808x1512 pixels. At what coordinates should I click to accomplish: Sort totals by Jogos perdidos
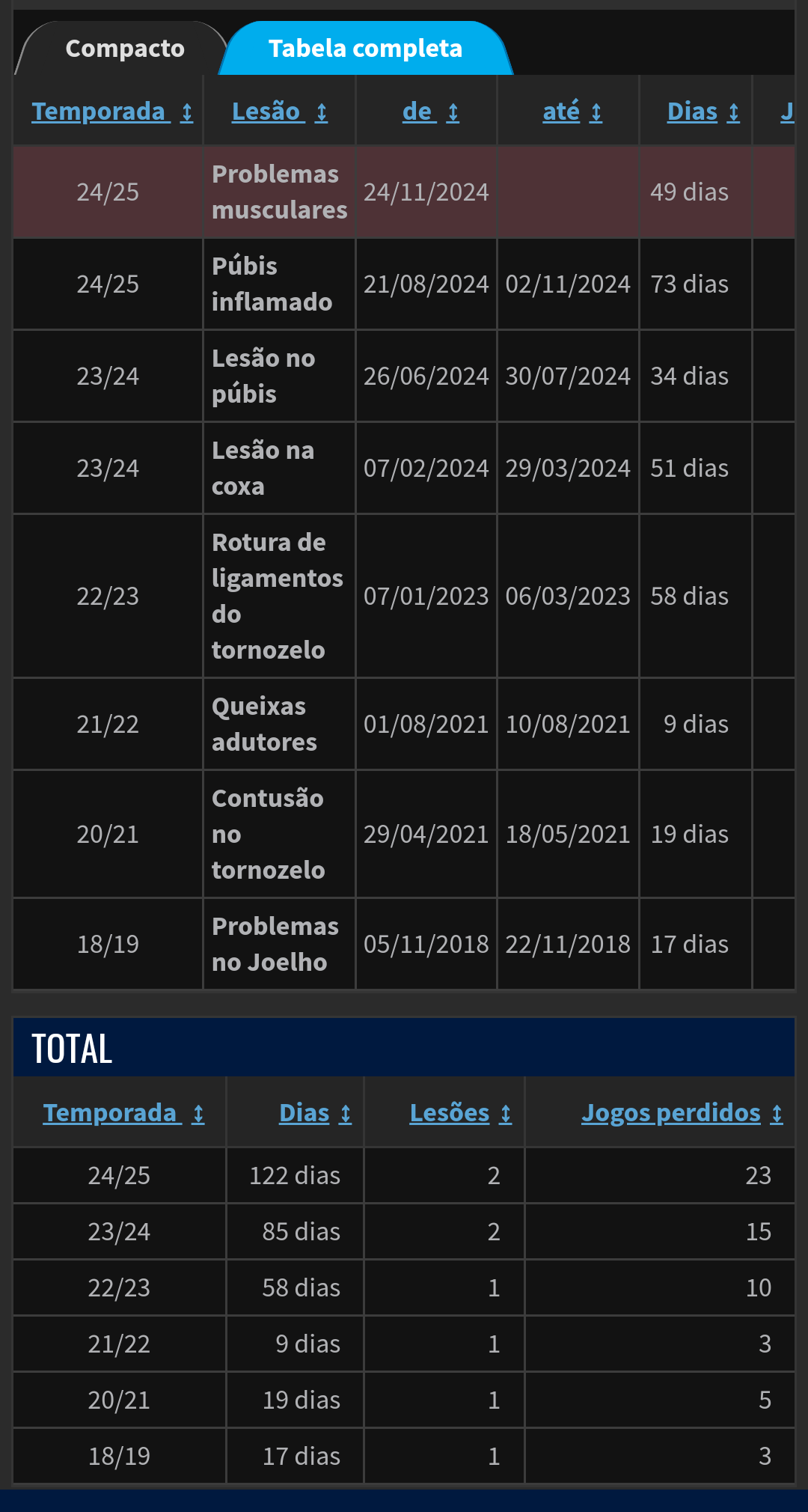coord(682,1113)
